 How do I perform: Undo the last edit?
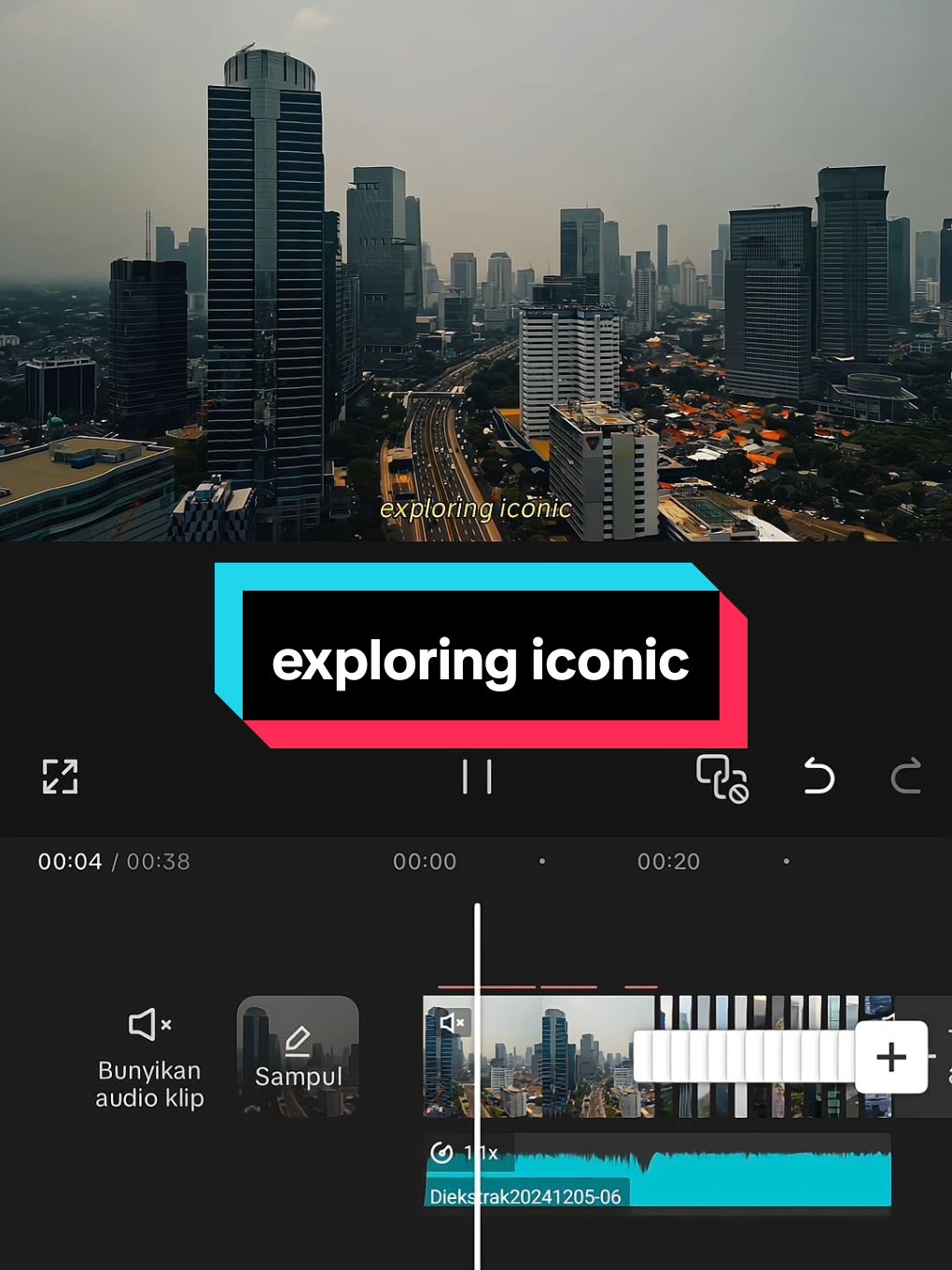click(819, 776)
